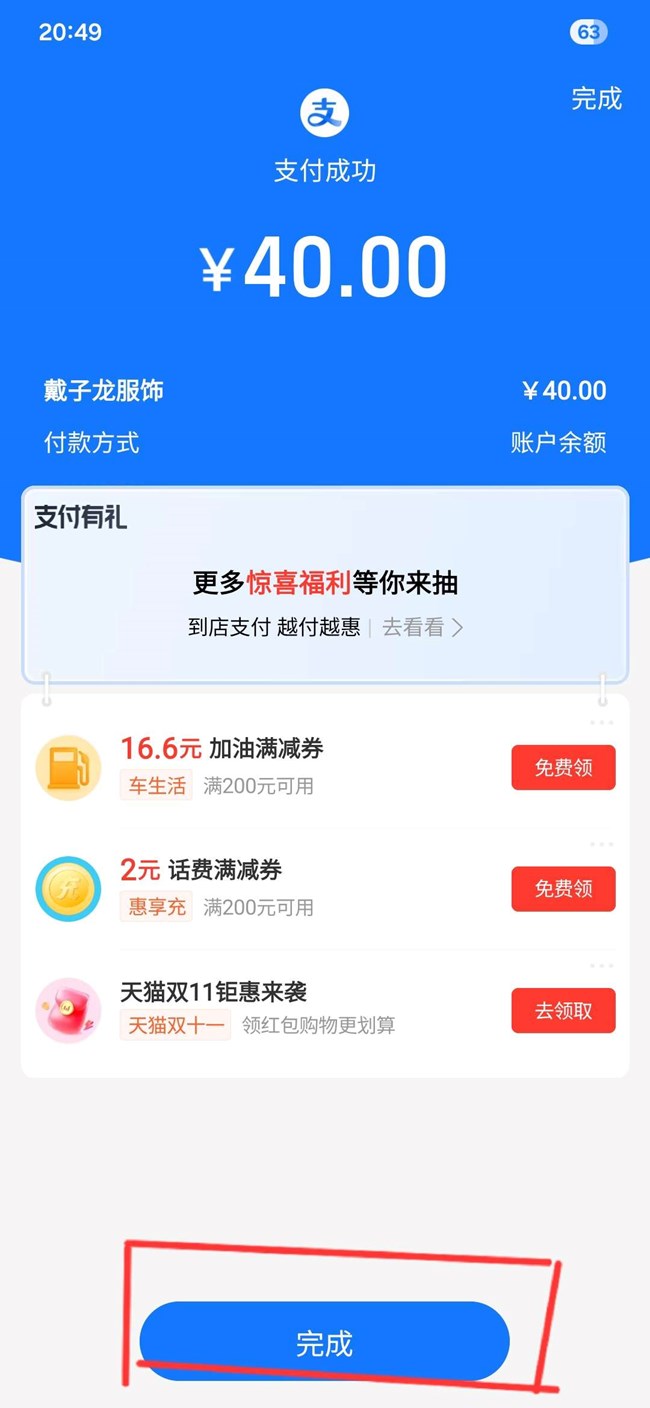Open the three-dot menu on the 天猫双11 offer
This screenshot has height=1408, width=650.
(x=601, y=966)
